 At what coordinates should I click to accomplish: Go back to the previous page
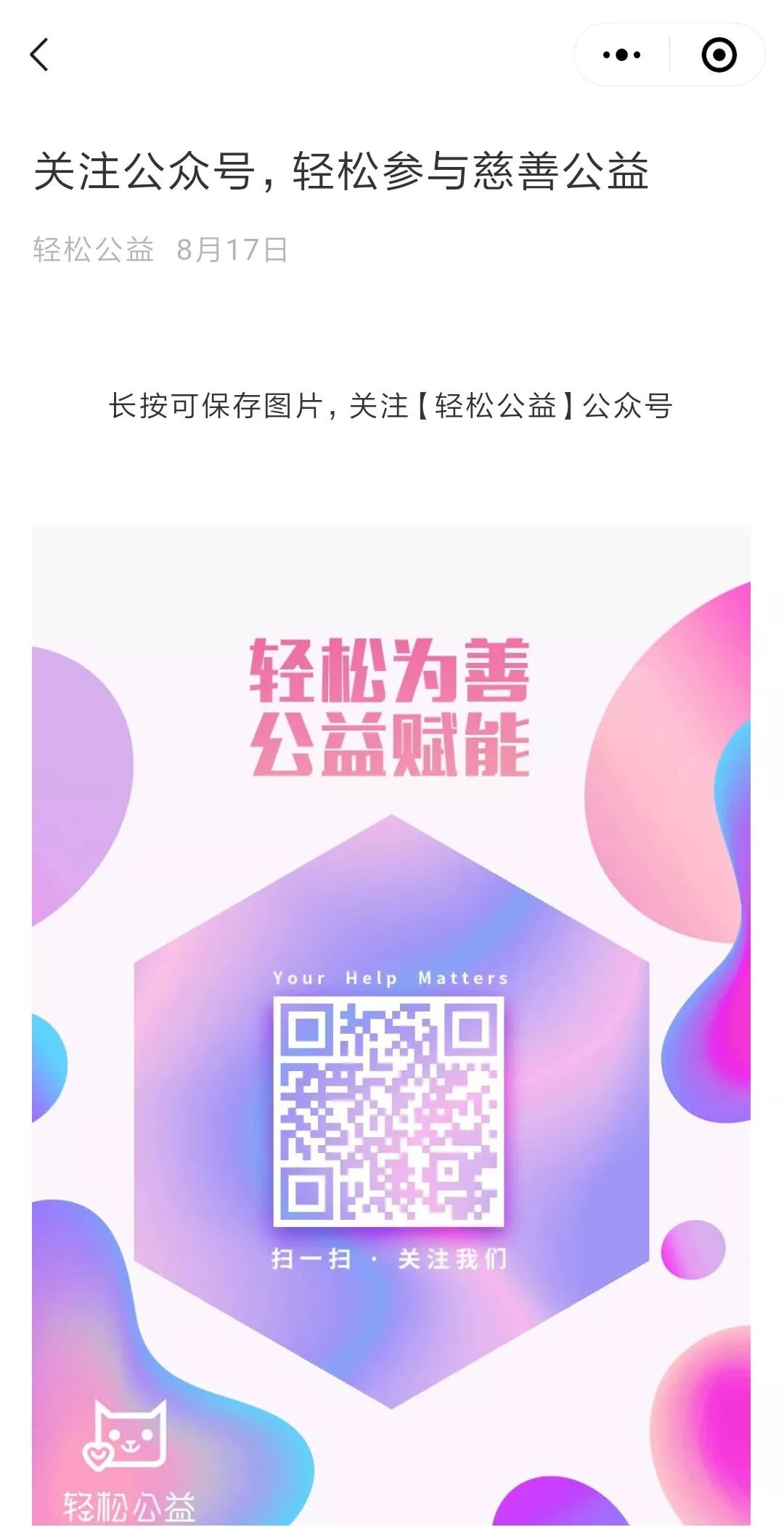point(41,55)
